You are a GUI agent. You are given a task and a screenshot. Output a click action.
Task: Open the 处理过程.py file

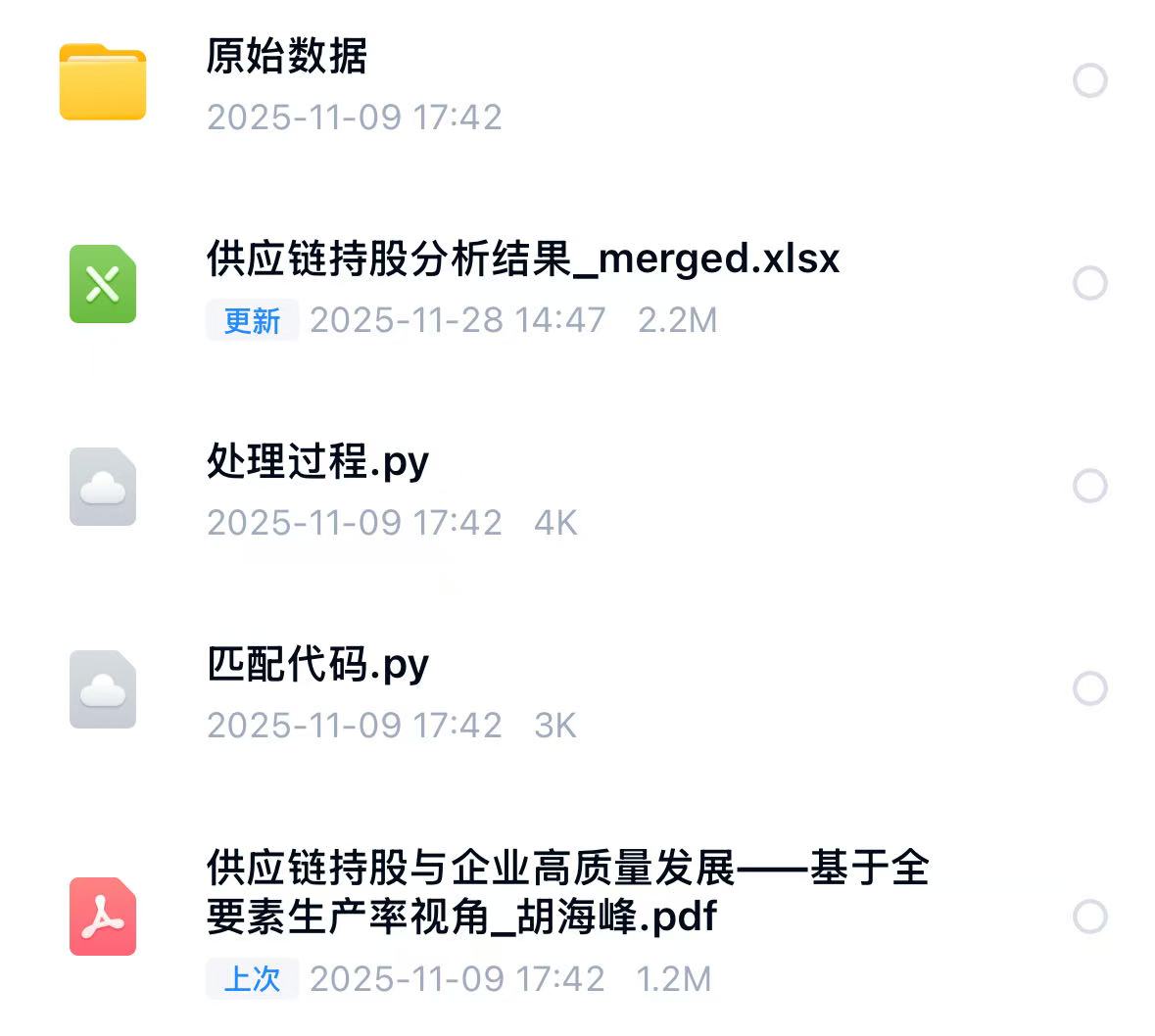click(x=317, y=462)
